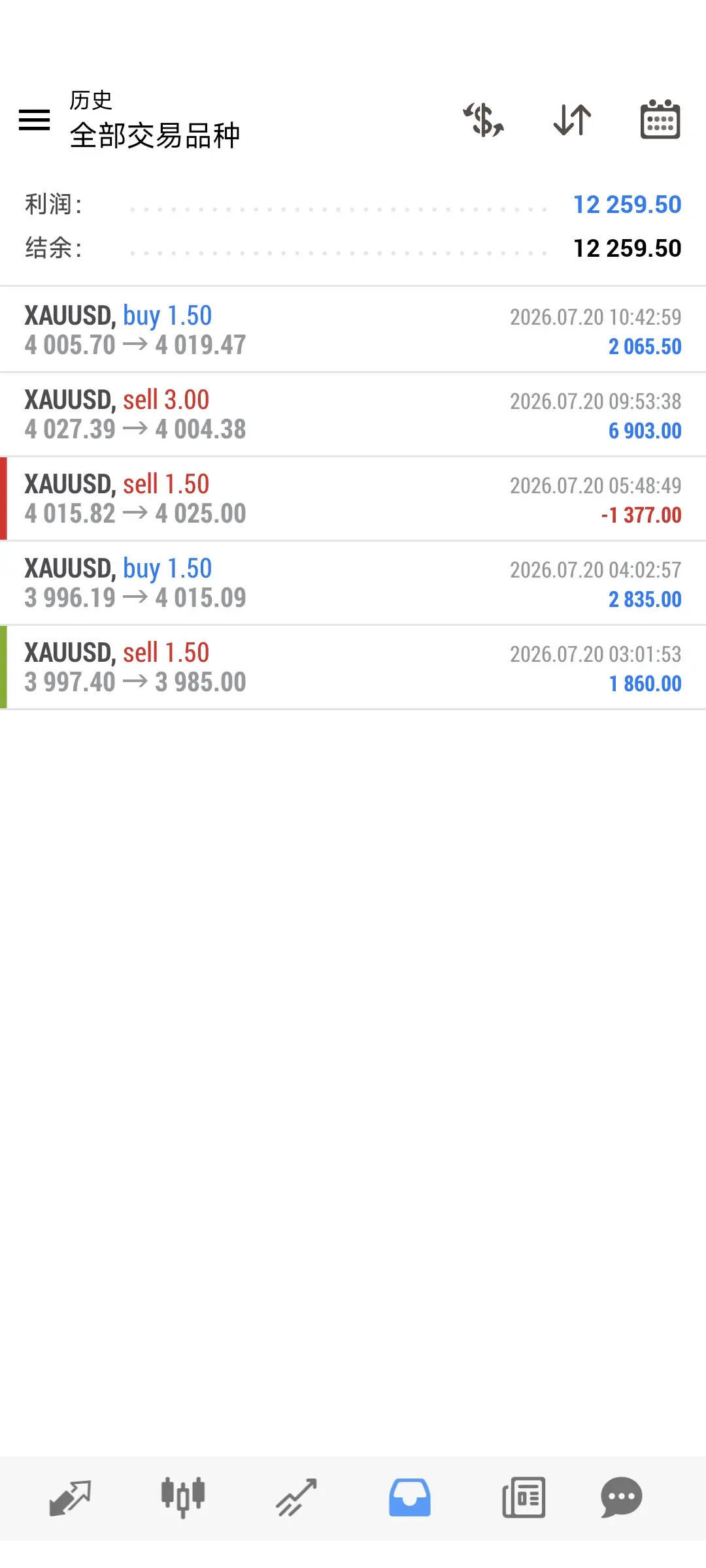Expand the XAUUSD sell trade at 03:01:53
Image resolution: width=706 pixels, height=1568 pixels.
click(353, 667)
